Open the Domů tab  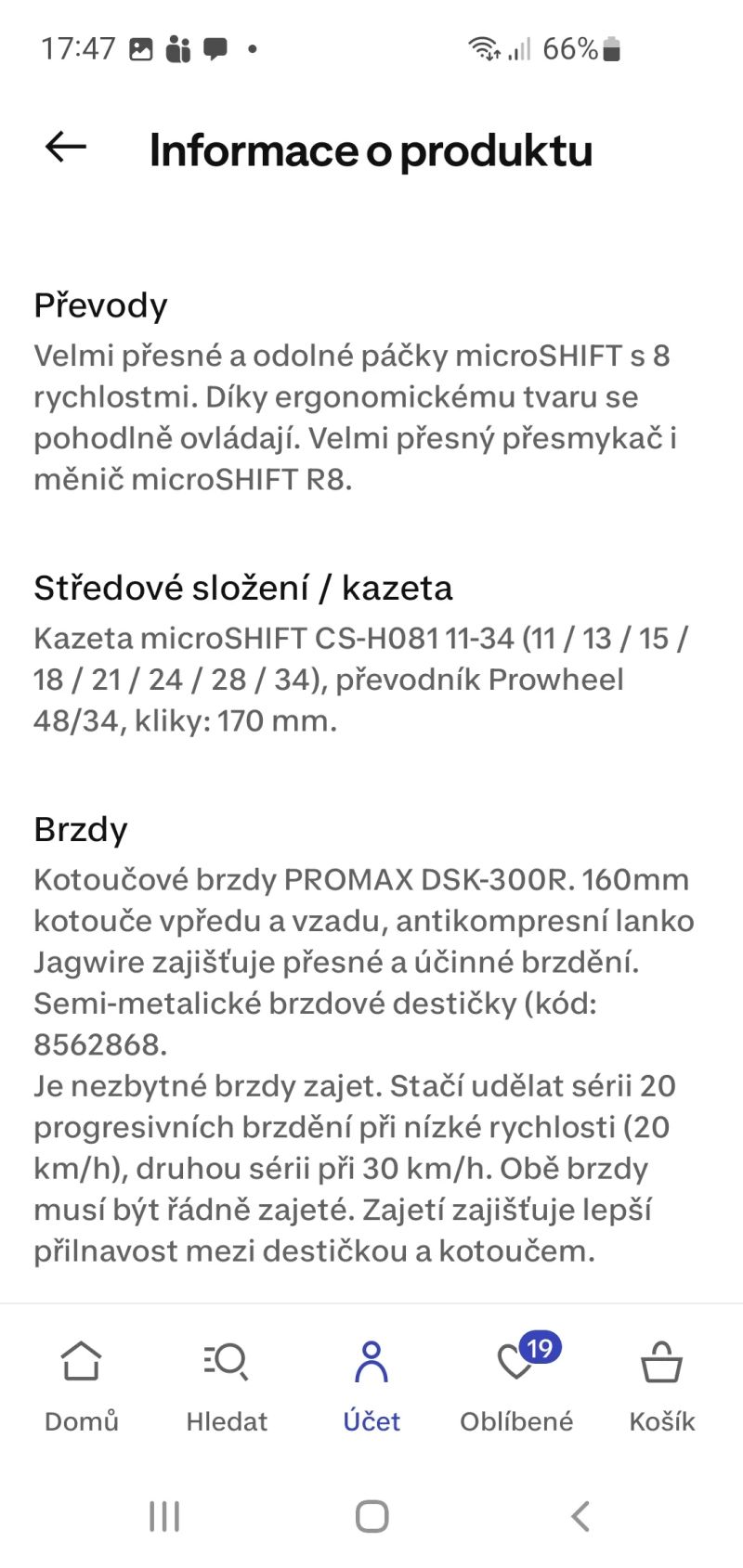pos(82,1386)
